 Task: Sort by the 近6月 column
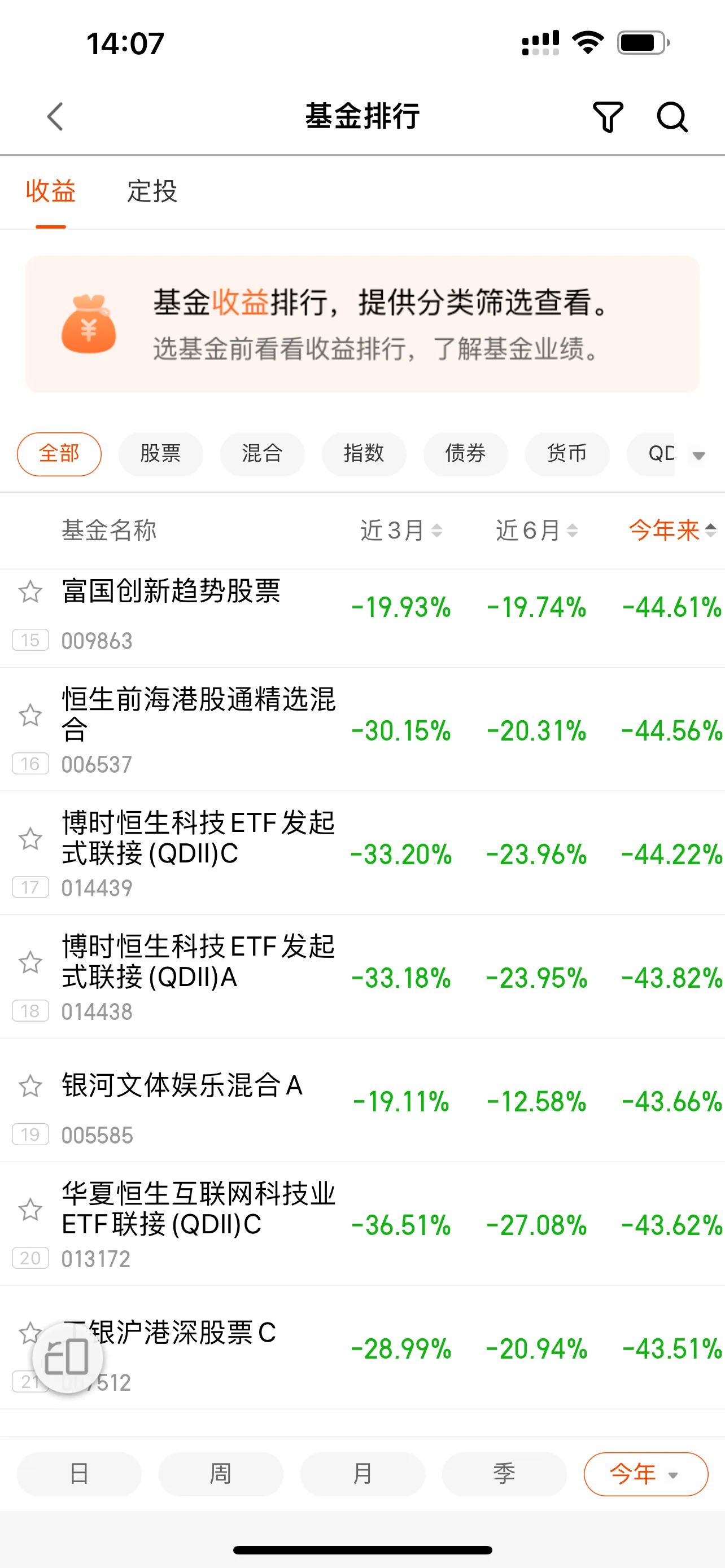(x=537, y=530)
